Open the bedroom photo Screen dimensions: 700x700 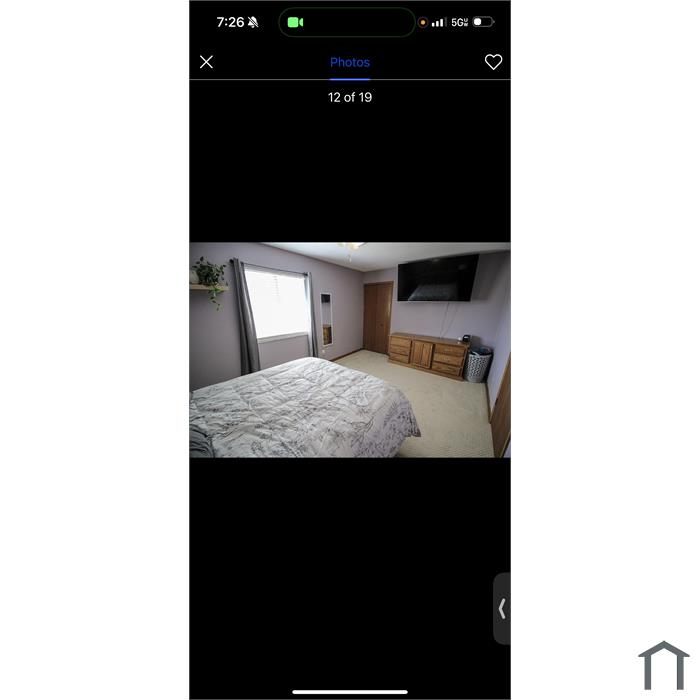pos(350,350)
